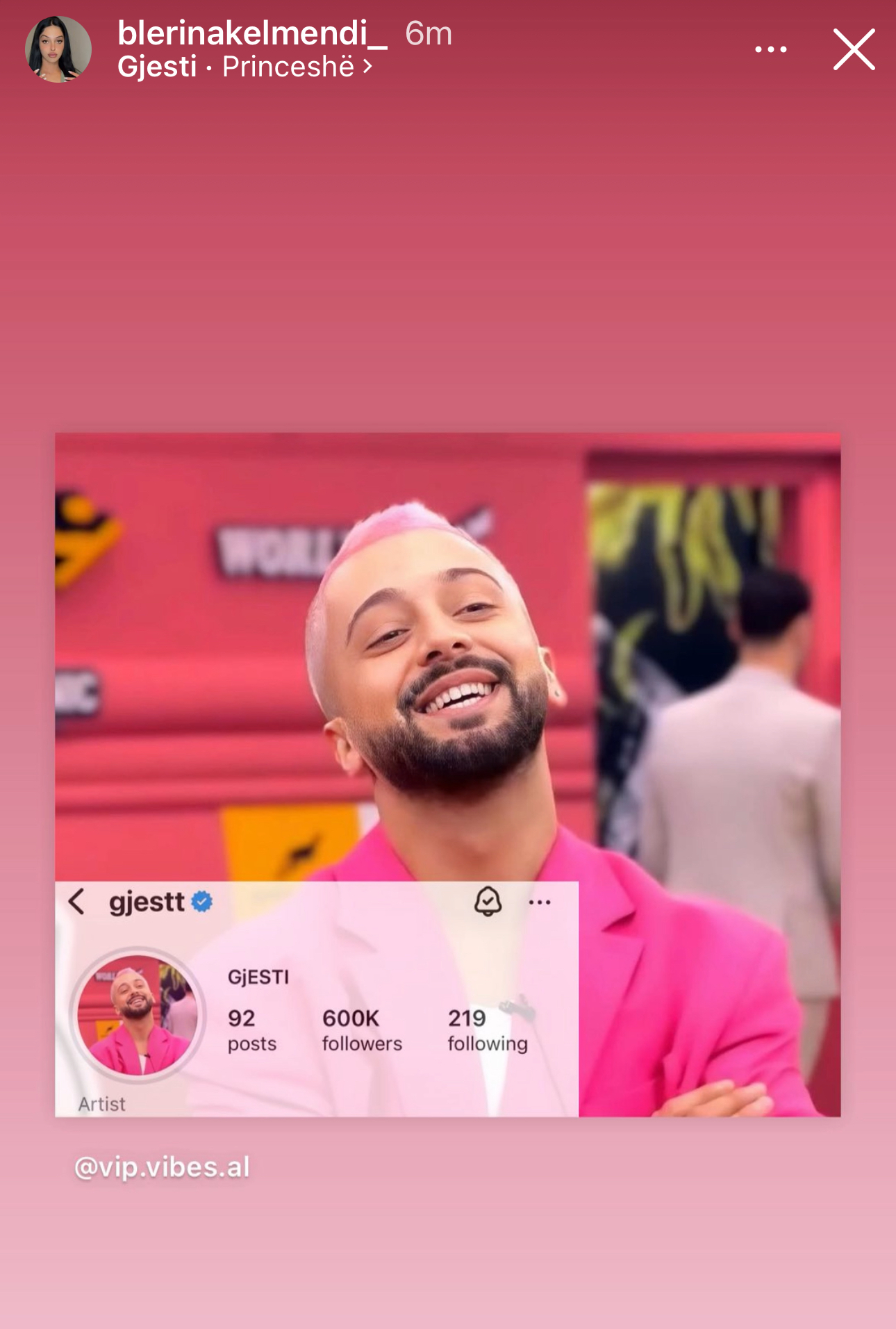Screen dimensions: 896x1329
Task: Open the blerinakelmendi_ username link
Action: 252,33
